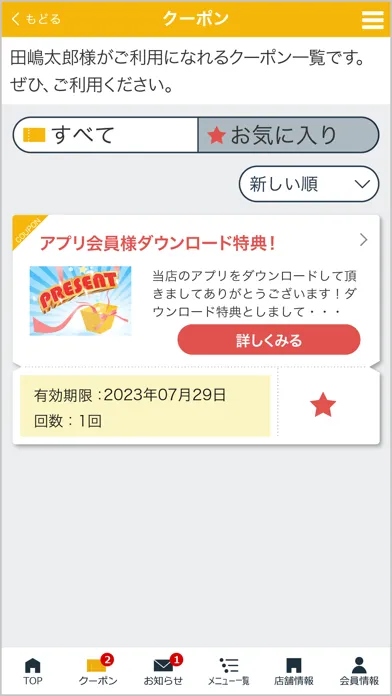Go to the TOP tab
Screen dimensions: 392x696
coord(32,671)
